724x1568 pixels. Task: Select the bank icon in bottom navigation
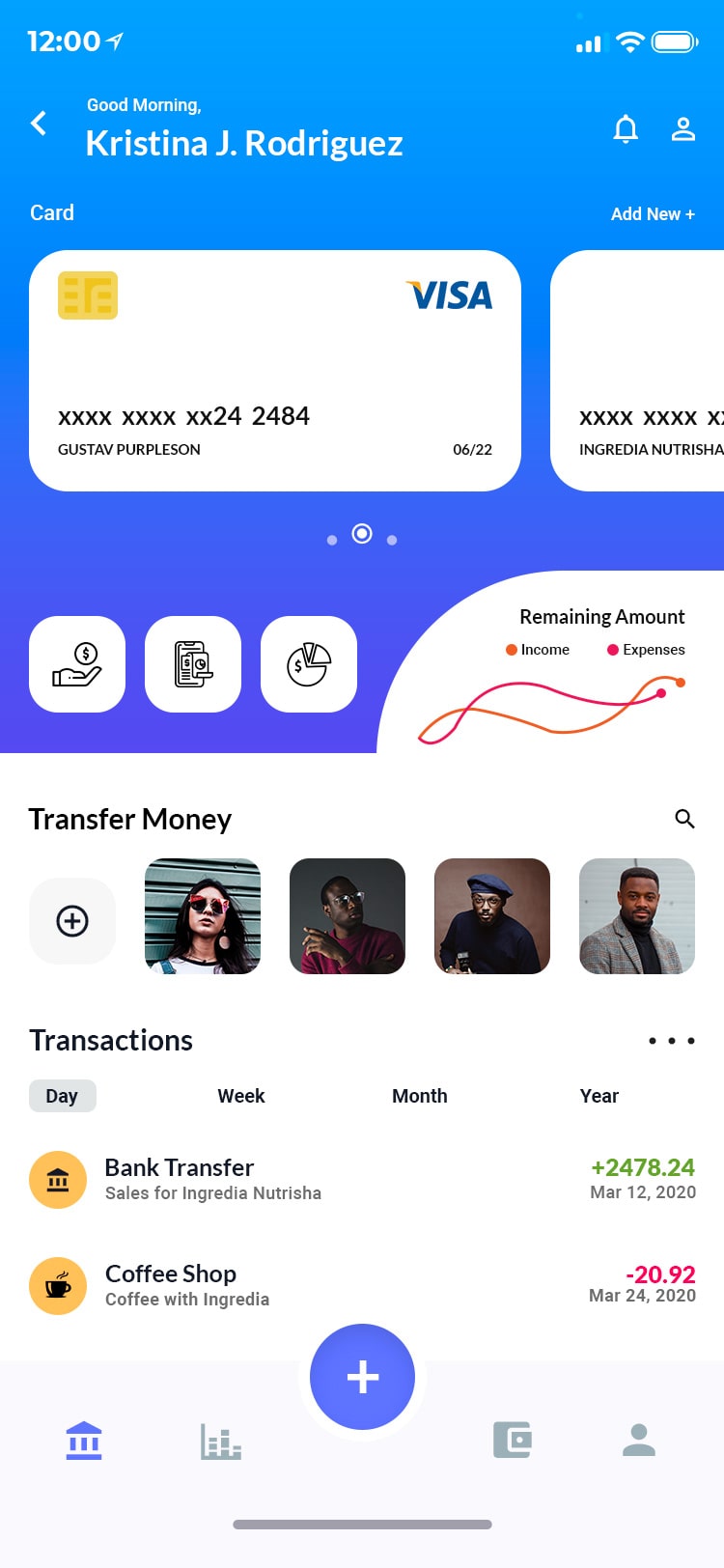[84, 1441]
